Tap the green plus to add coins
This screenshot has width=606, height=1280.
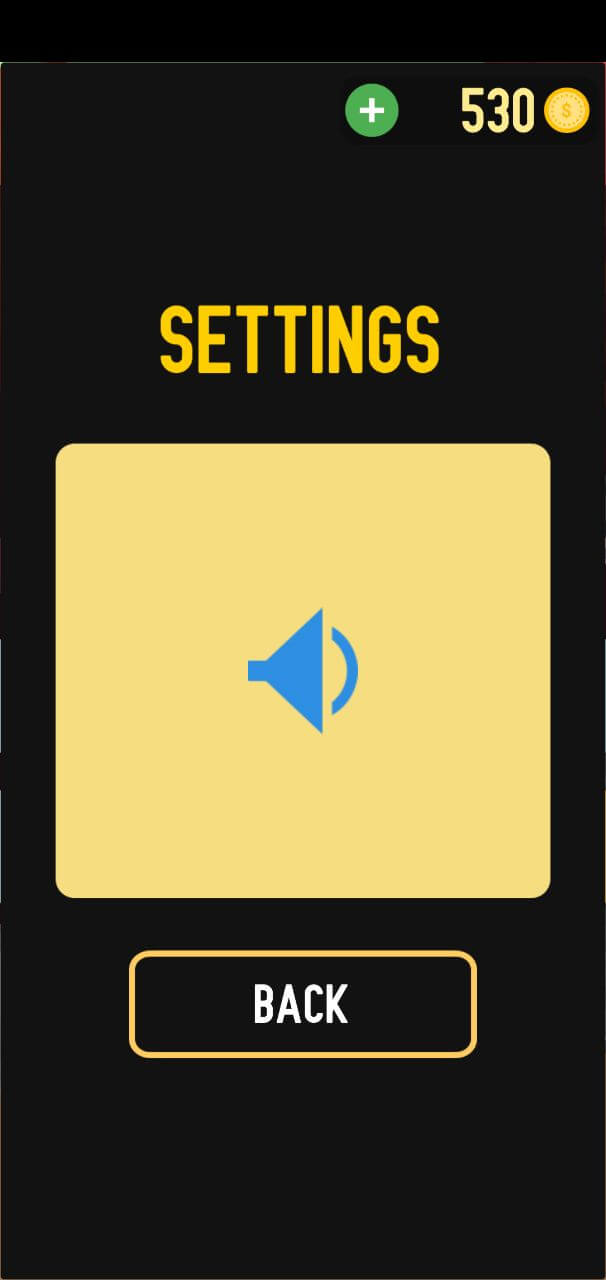pyautogui.click(x=372, y=110)
